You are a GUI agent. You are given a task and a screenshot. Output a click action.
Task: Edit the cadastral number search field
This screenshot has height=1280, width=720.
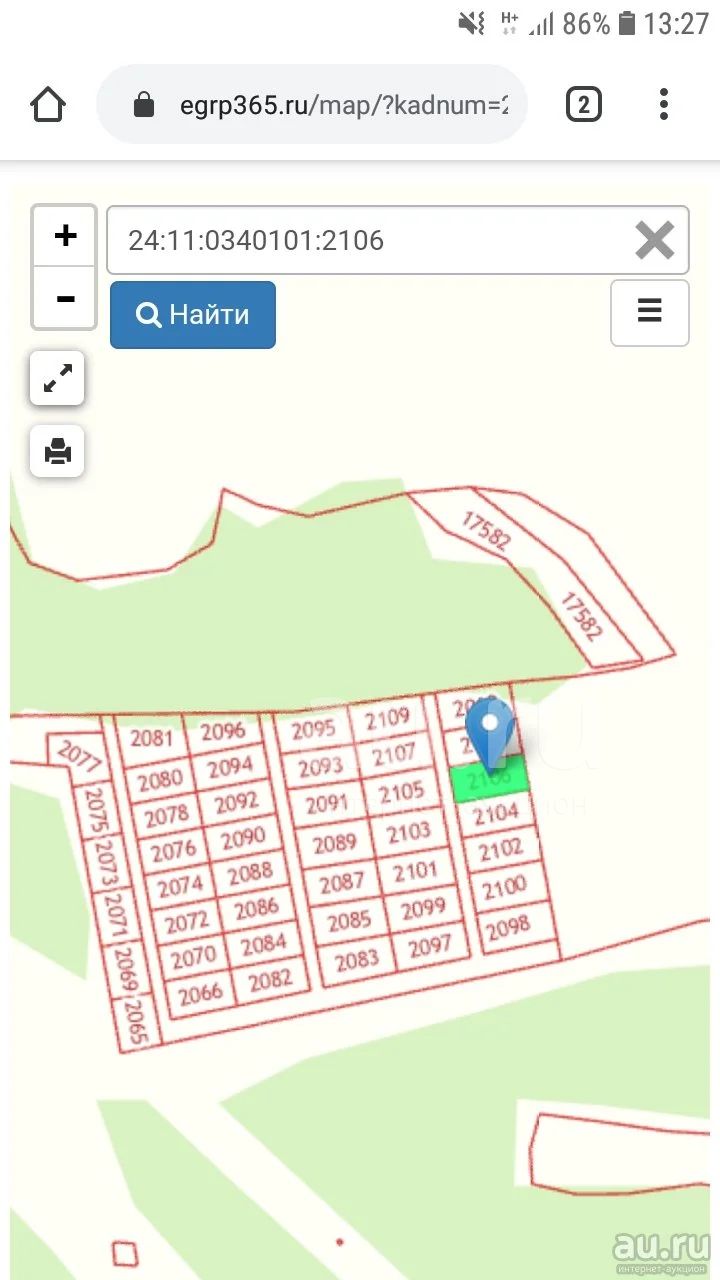pos(370,240)
